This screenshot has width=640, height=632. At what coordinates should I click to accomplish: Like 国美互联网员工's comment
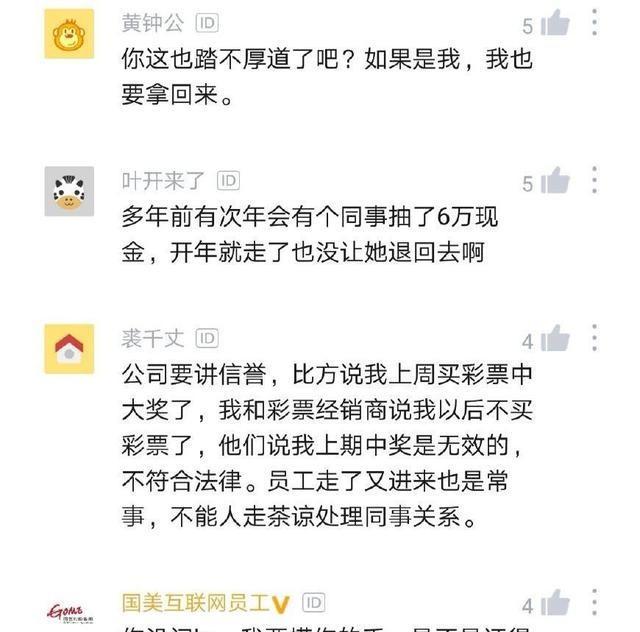click(554, 603)
